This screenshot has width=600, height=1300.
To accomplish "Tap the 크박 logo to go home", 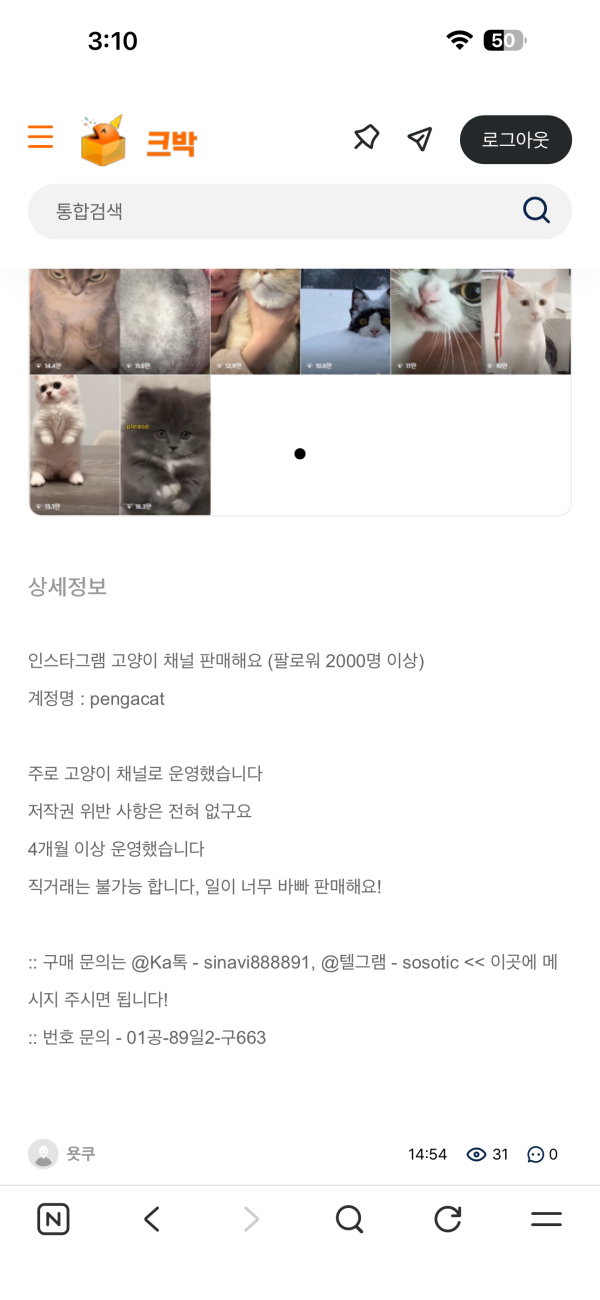I will tap(138, 140).
